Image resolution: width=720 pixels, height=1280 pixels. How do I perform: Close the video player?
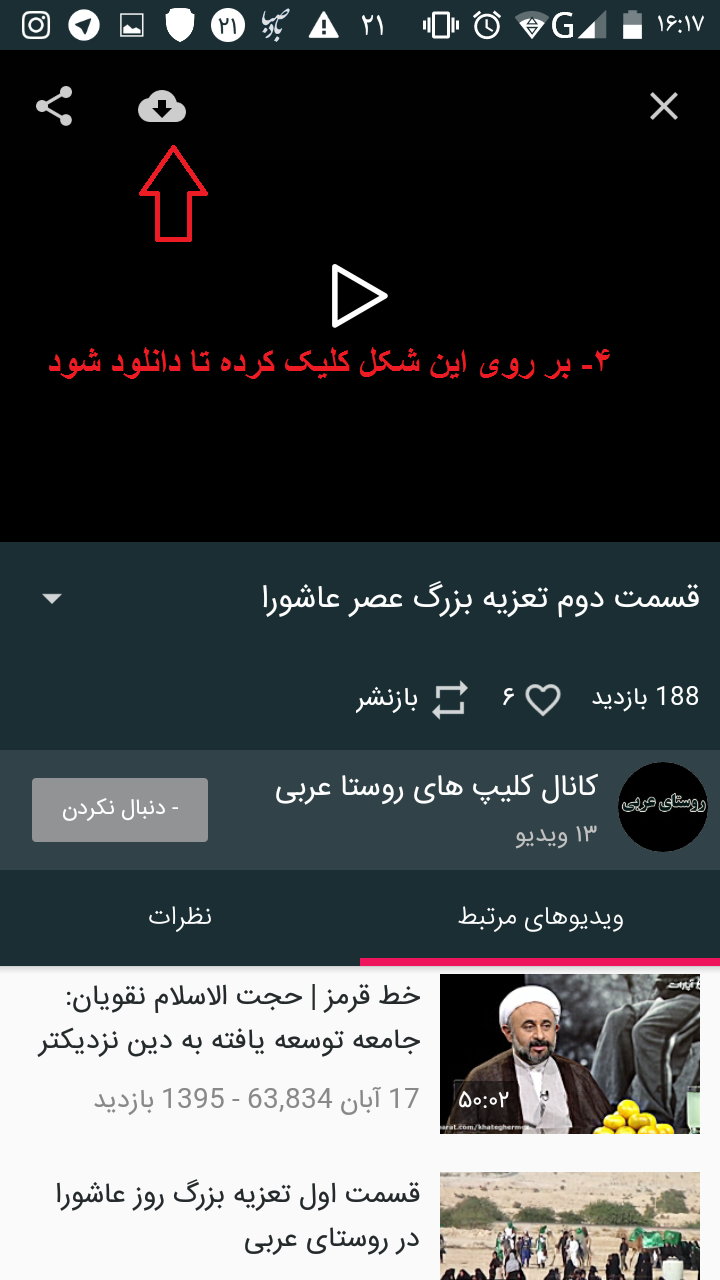664,106
